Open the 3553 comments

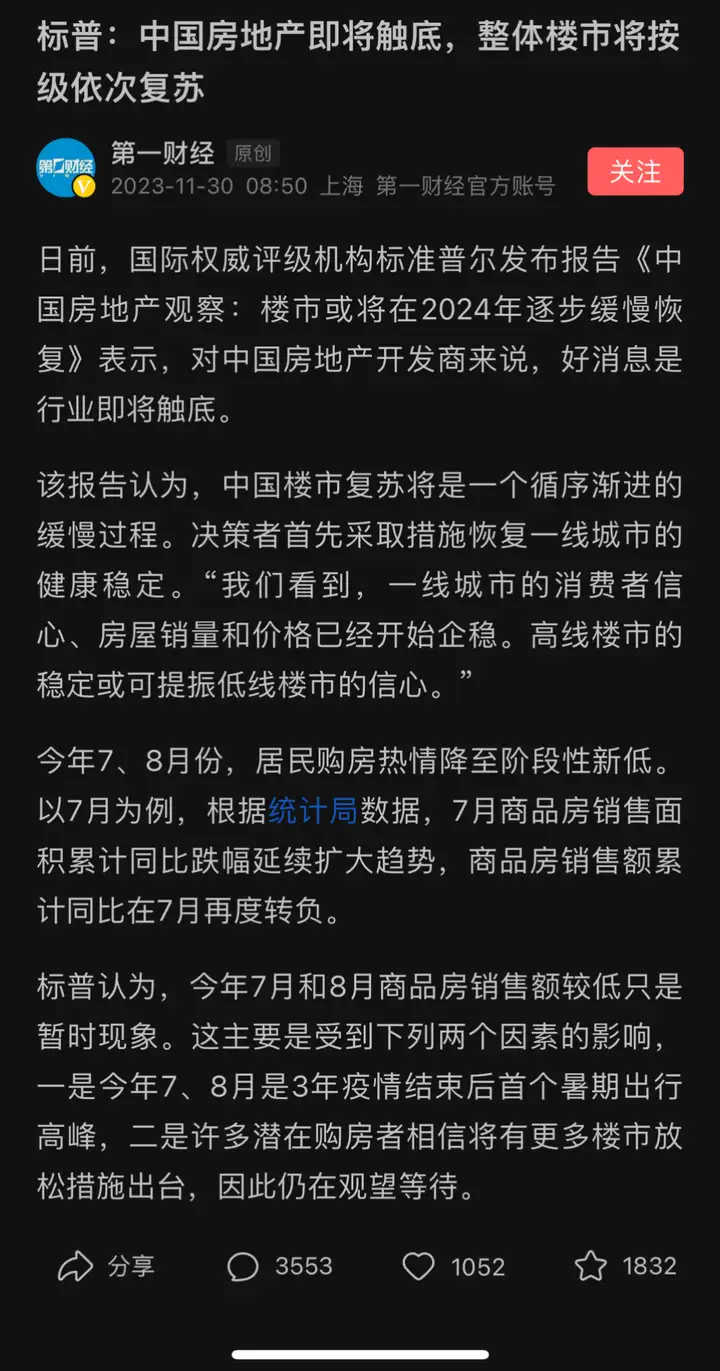pyautogui.click(x=280, y=1266)
